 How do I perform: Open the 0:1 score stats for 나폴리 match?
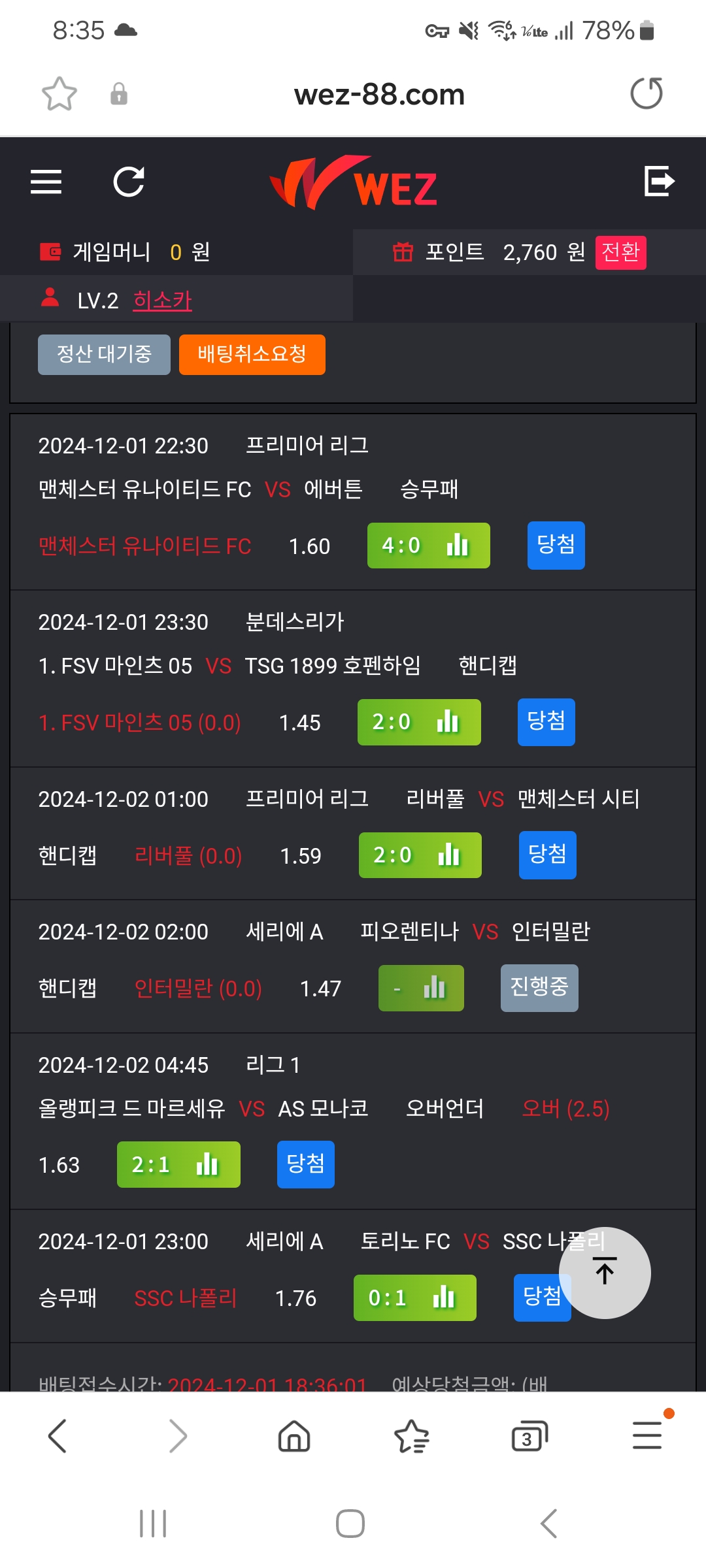click(414, 1298)
